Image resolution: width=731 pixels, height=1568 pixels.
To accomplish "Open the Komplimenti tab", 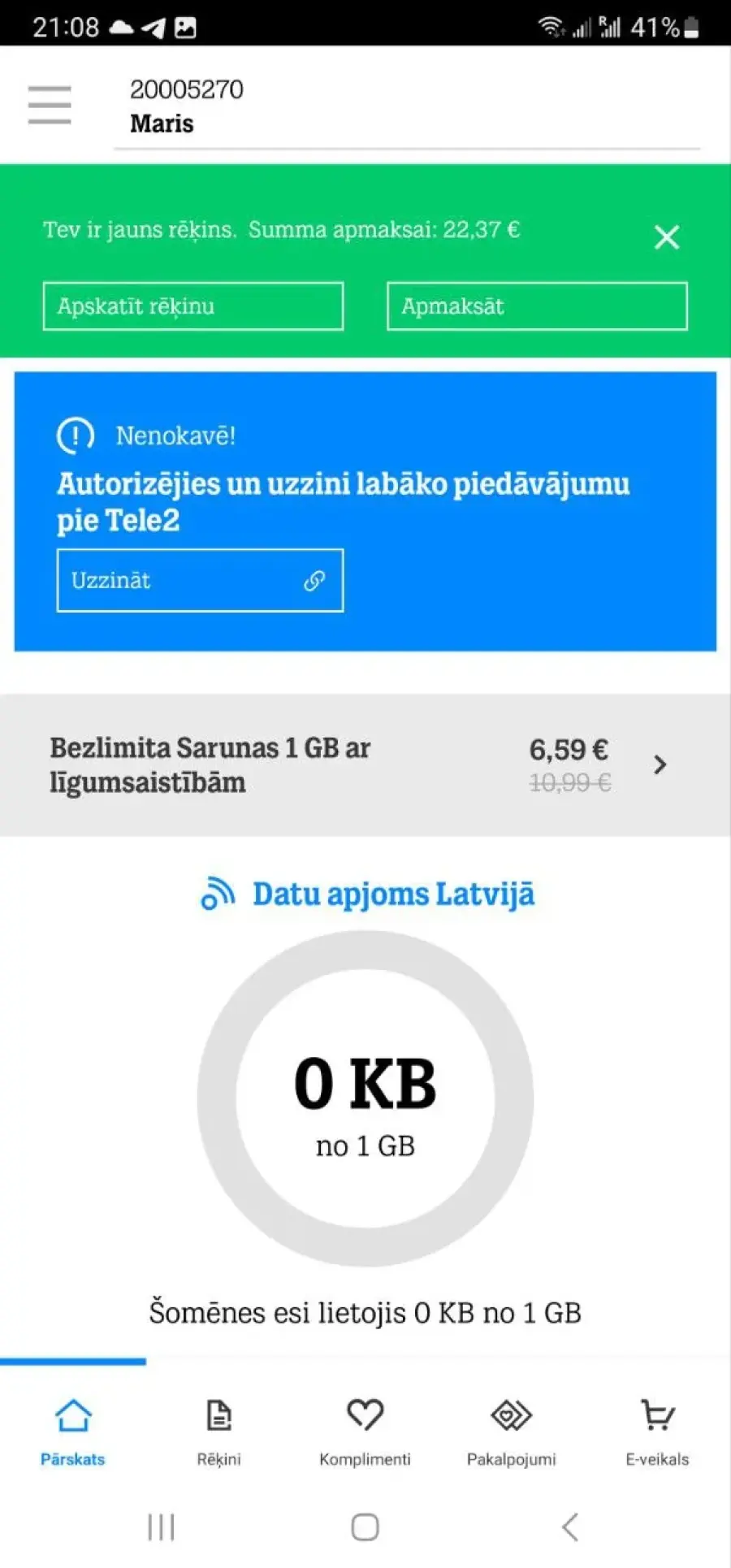I will point(365,1432).
